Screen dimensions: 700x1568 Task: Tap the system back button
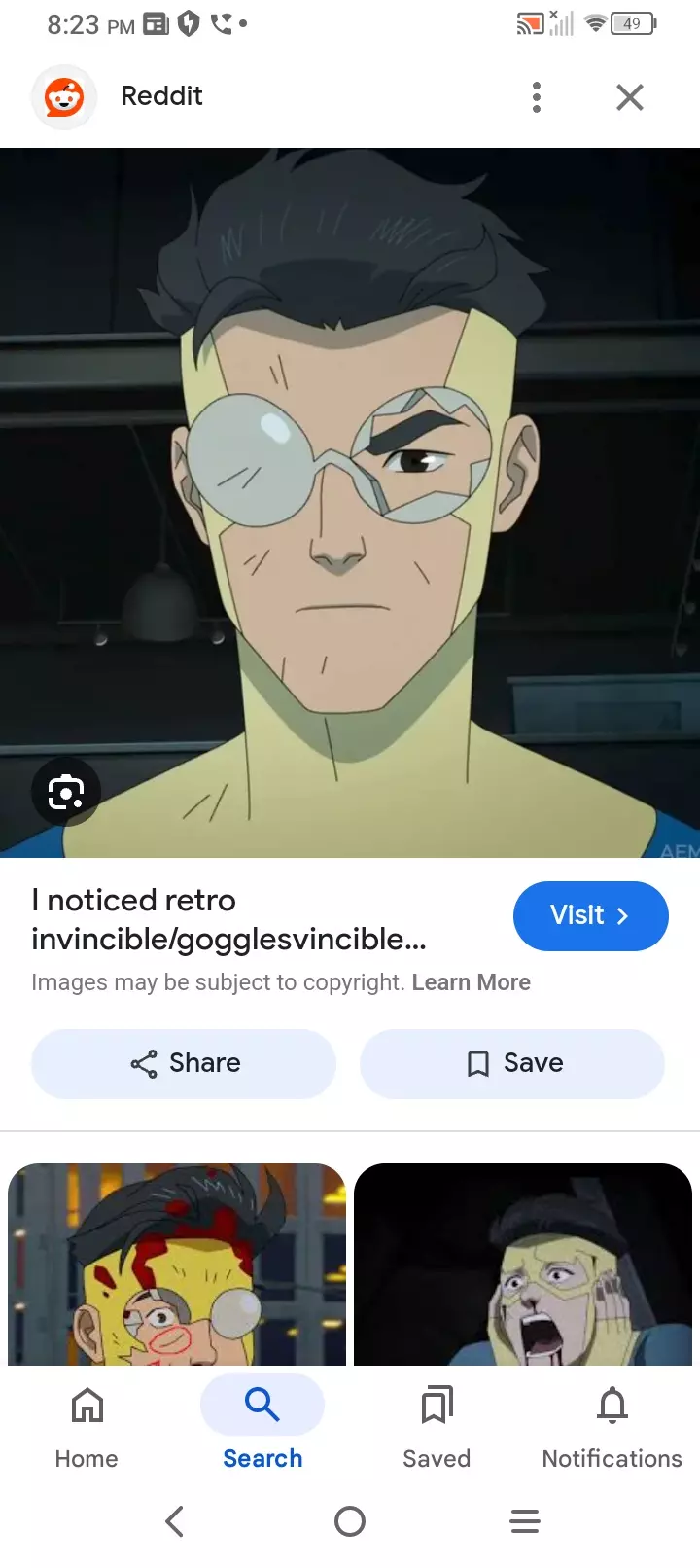(175, 1521)
